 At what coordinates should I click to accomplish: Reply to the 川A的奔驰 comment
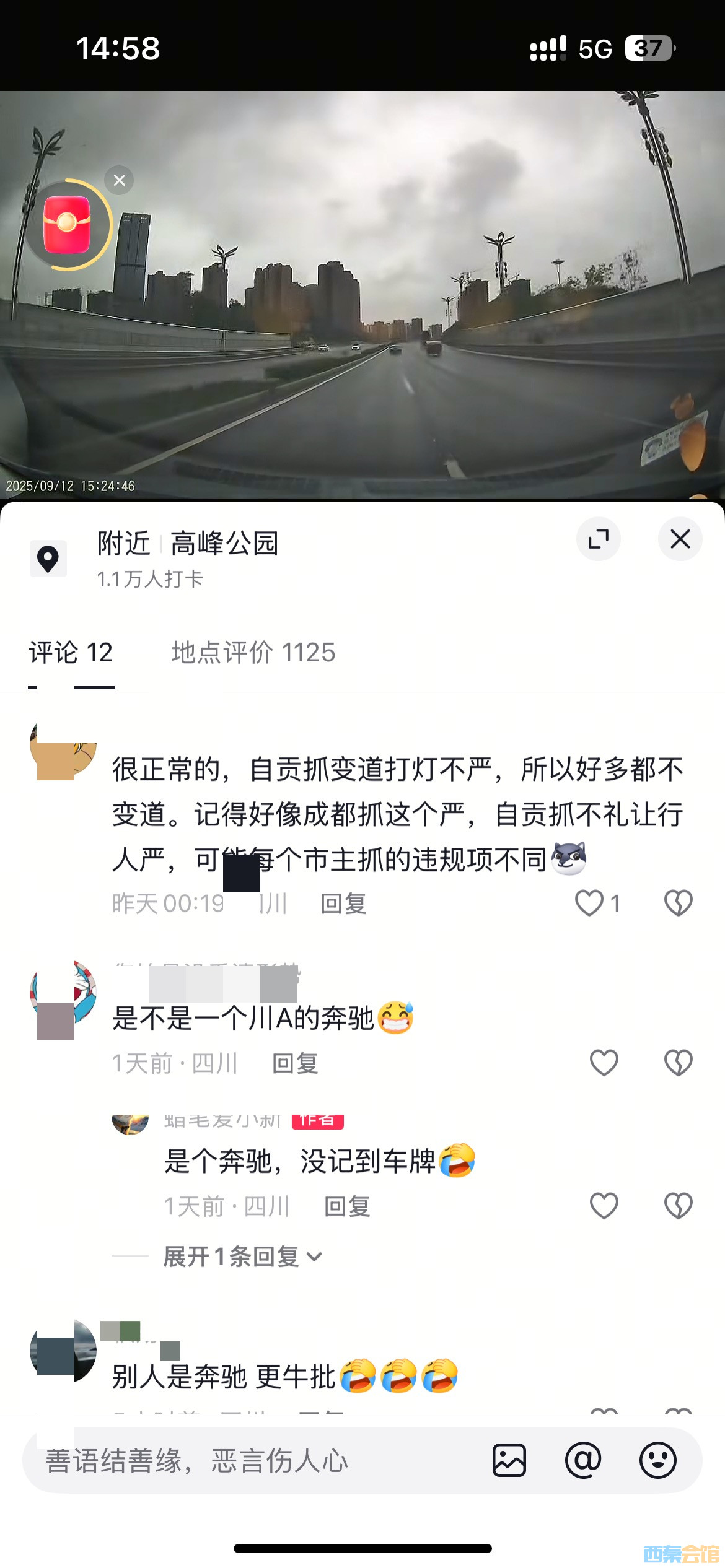pos(295,1064)
